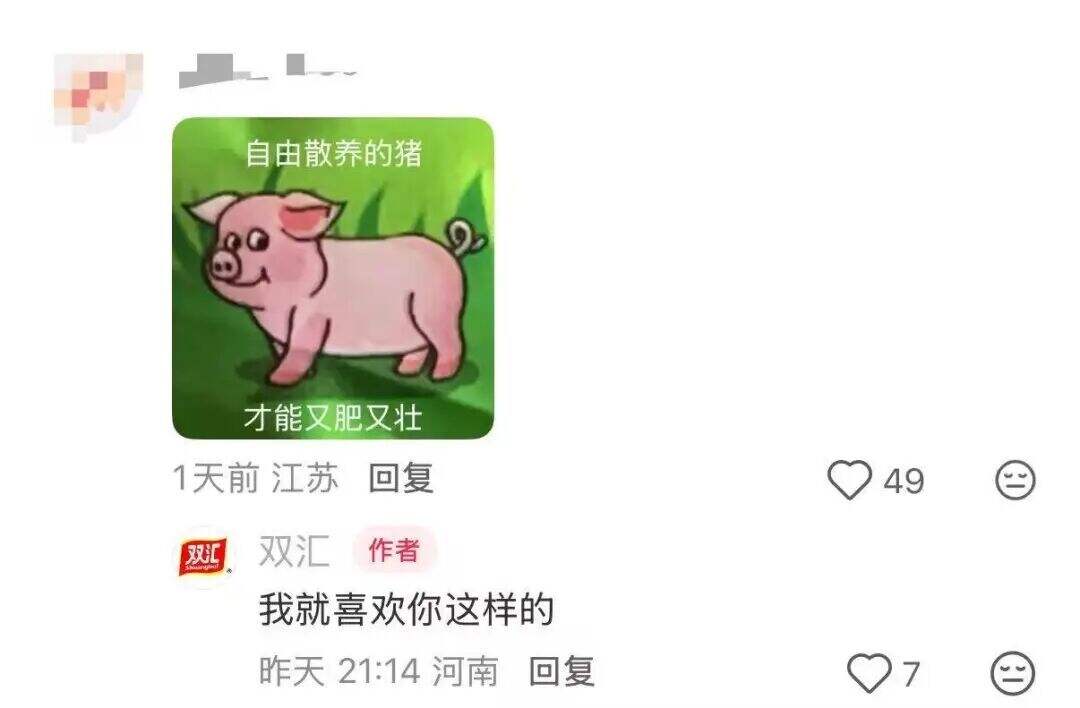Open the blurred commenter avatar
1080x708 pixels.
(98, 92)
